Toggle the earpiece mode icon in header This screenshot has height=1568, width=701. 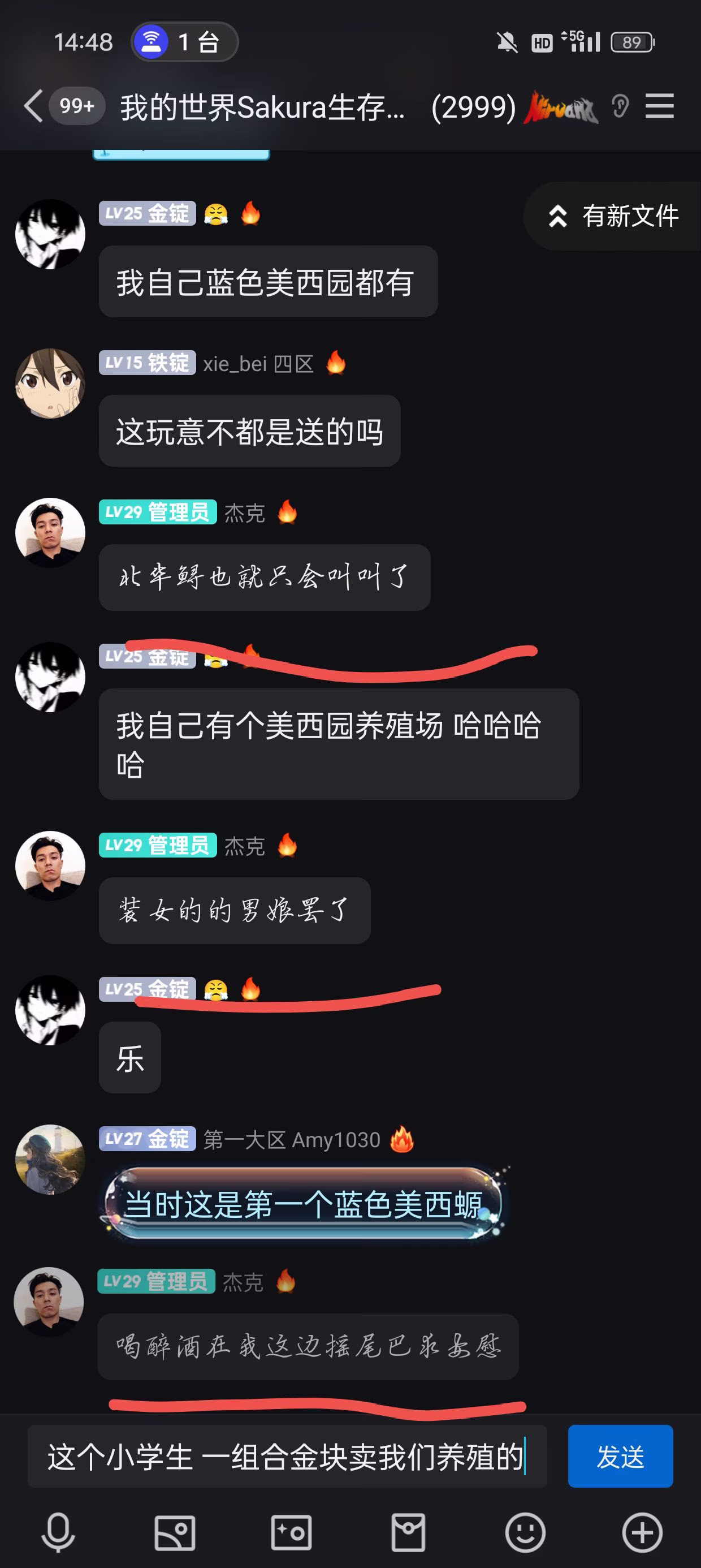(x=620, y=106)
